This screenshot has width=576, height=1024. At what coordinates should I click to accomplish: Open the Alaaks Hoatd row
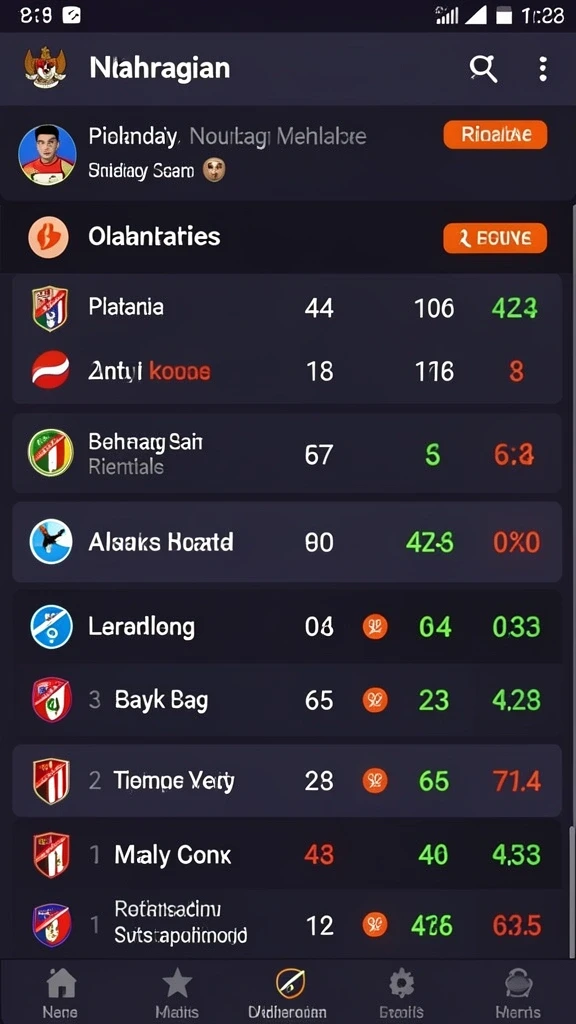(287, 542)
